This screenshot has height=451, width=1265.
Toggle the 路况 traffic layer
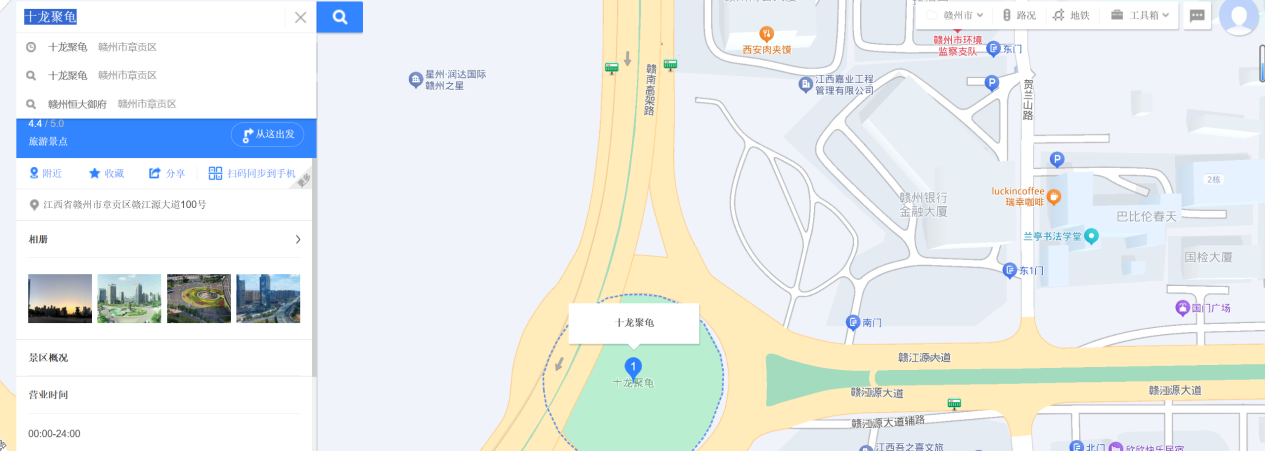coord(1018,15)
